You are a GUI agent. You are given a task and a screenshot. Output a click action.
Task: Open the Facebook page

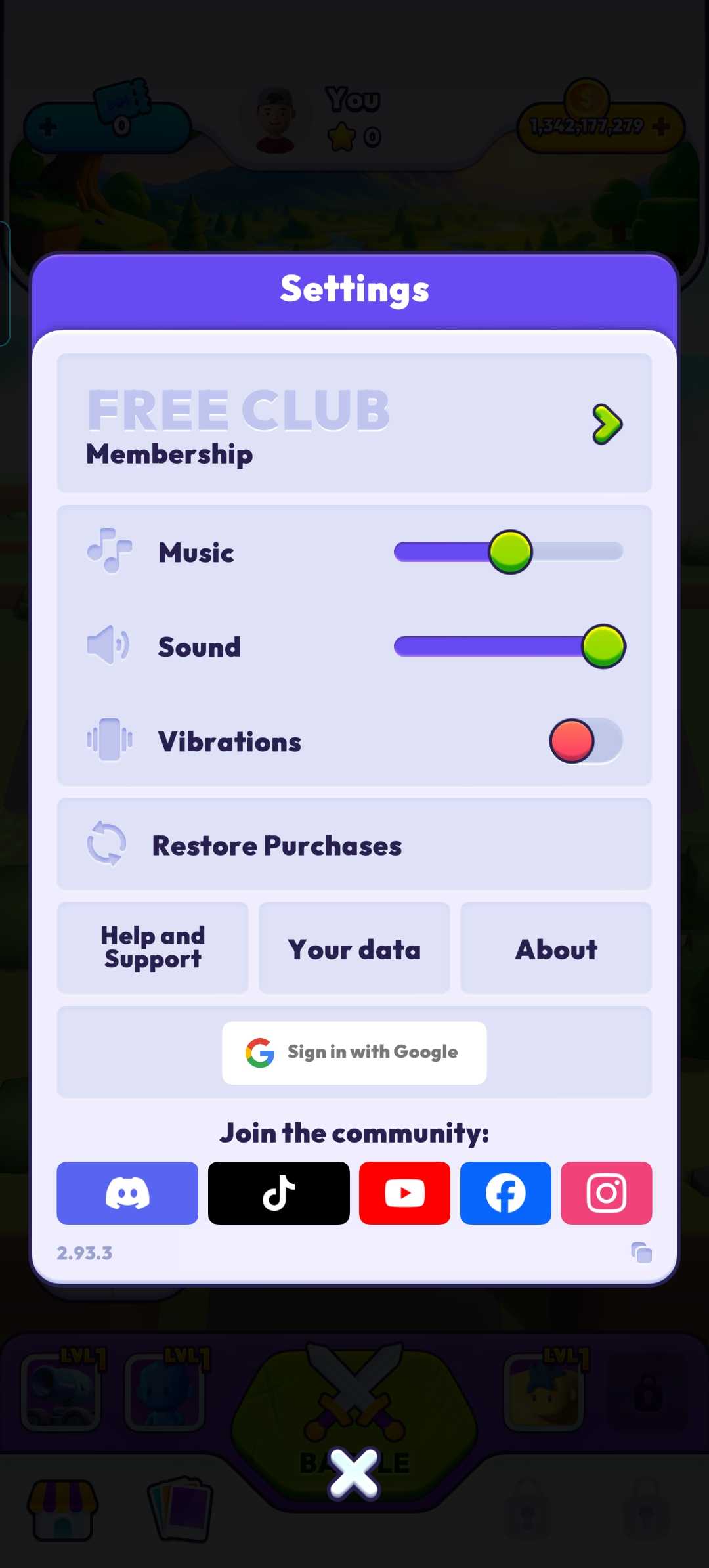(x=505, y=1192)
